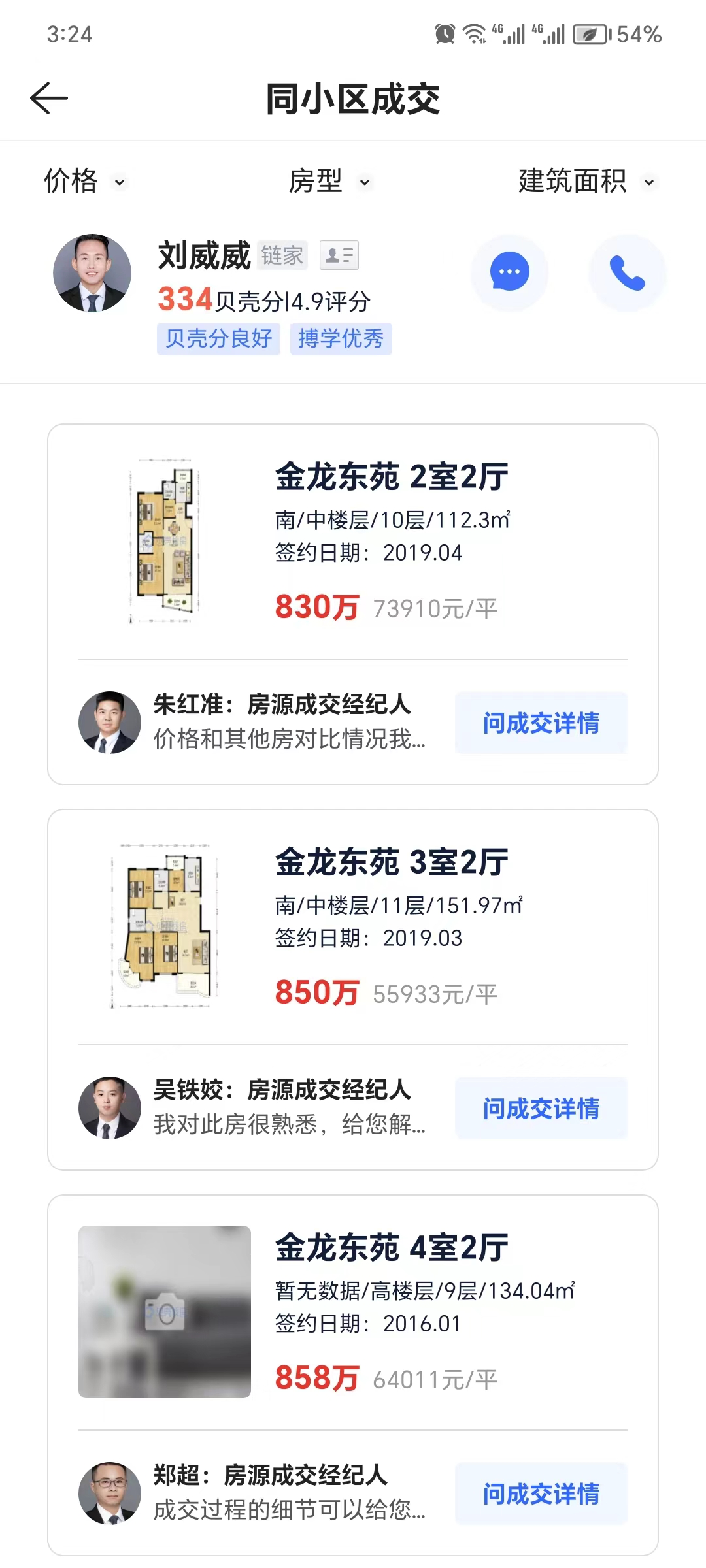View 刘威威's business card icon

point(339,255)
